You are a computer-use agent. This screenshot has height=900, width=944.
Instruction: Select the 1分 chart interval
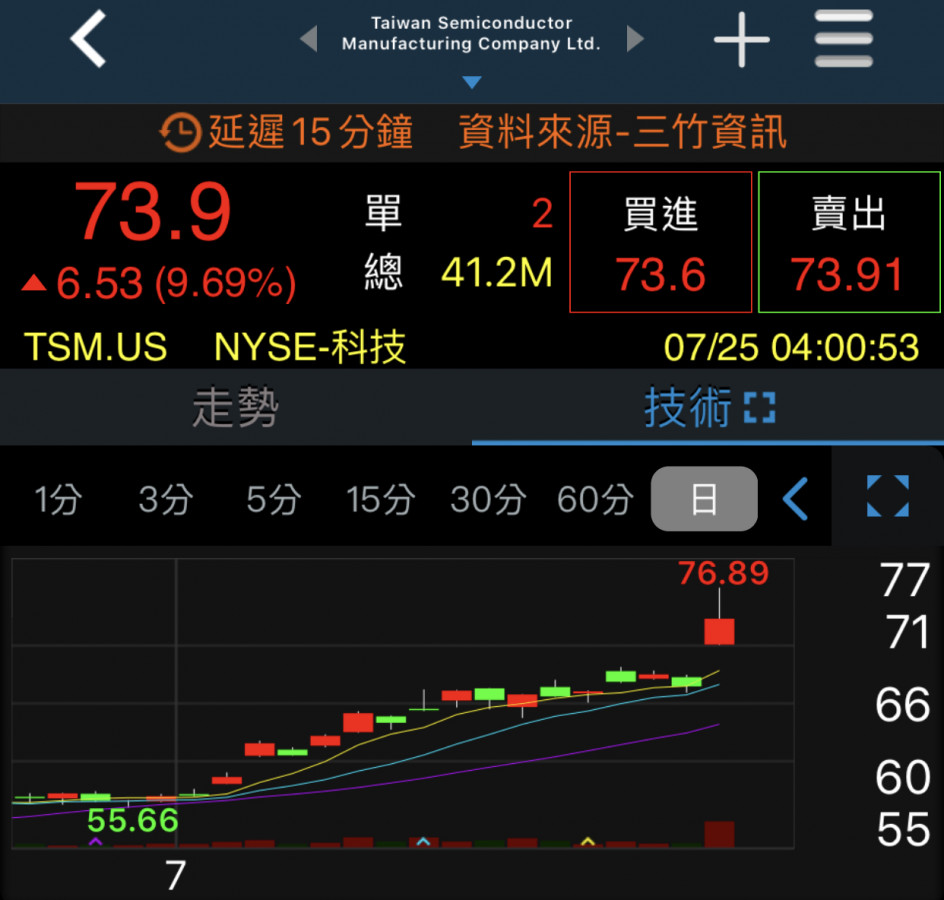tap(57, 498)
